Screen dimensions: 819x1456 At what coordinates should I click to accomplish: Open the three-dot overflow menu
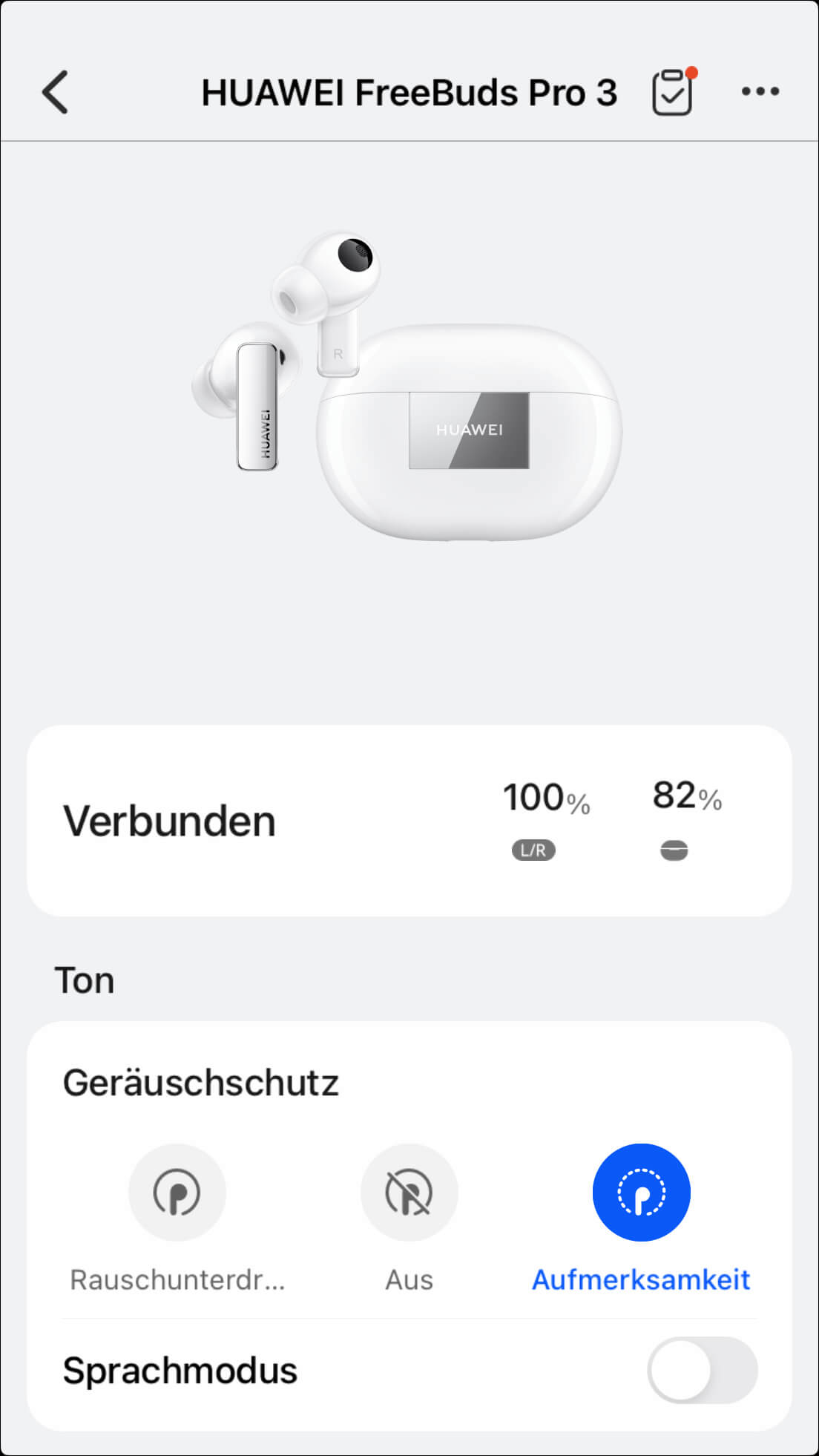click(x=760, y=91)
